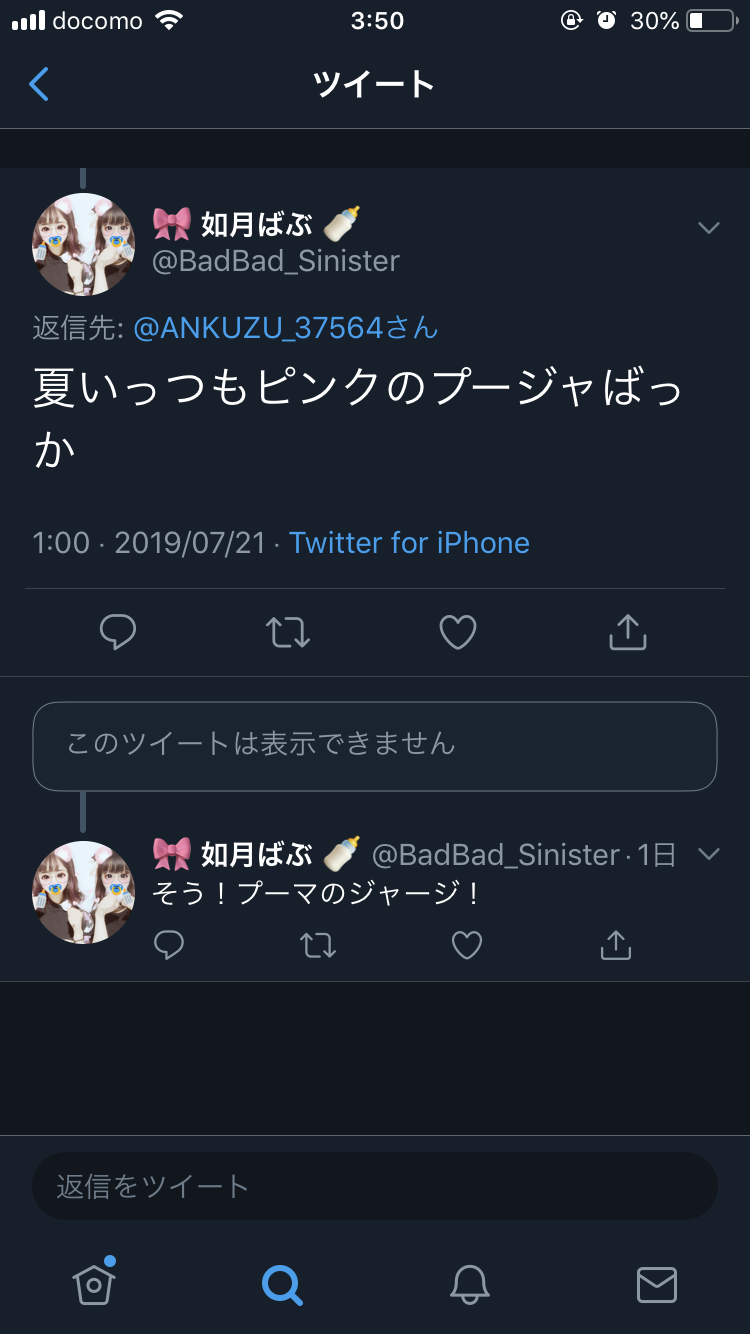Switch to the Home tab
750x1334 pixels.
(x=94, y=1283)
